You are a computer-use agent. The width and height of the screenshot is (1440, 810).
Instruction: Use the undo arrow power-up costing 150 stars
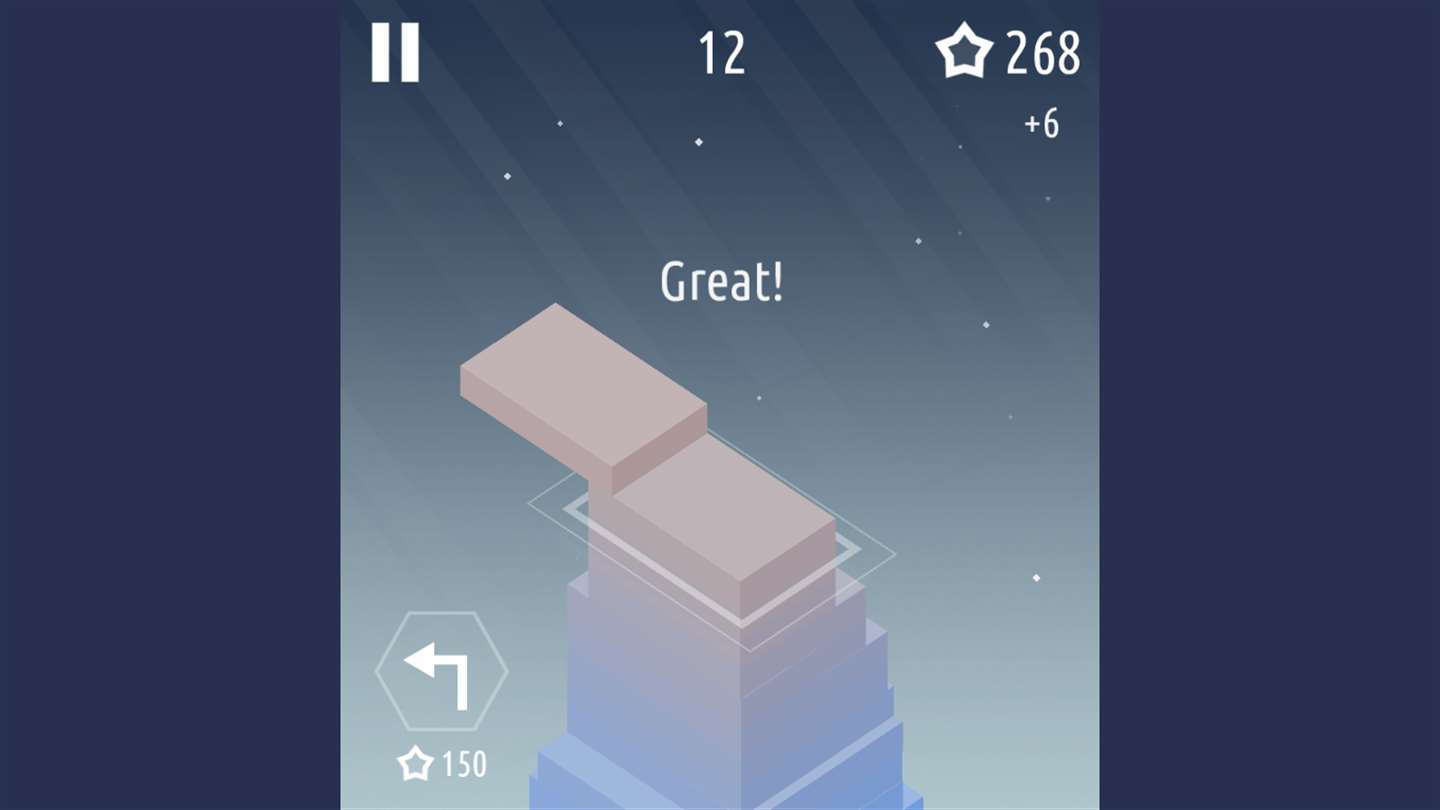[441, 672]
